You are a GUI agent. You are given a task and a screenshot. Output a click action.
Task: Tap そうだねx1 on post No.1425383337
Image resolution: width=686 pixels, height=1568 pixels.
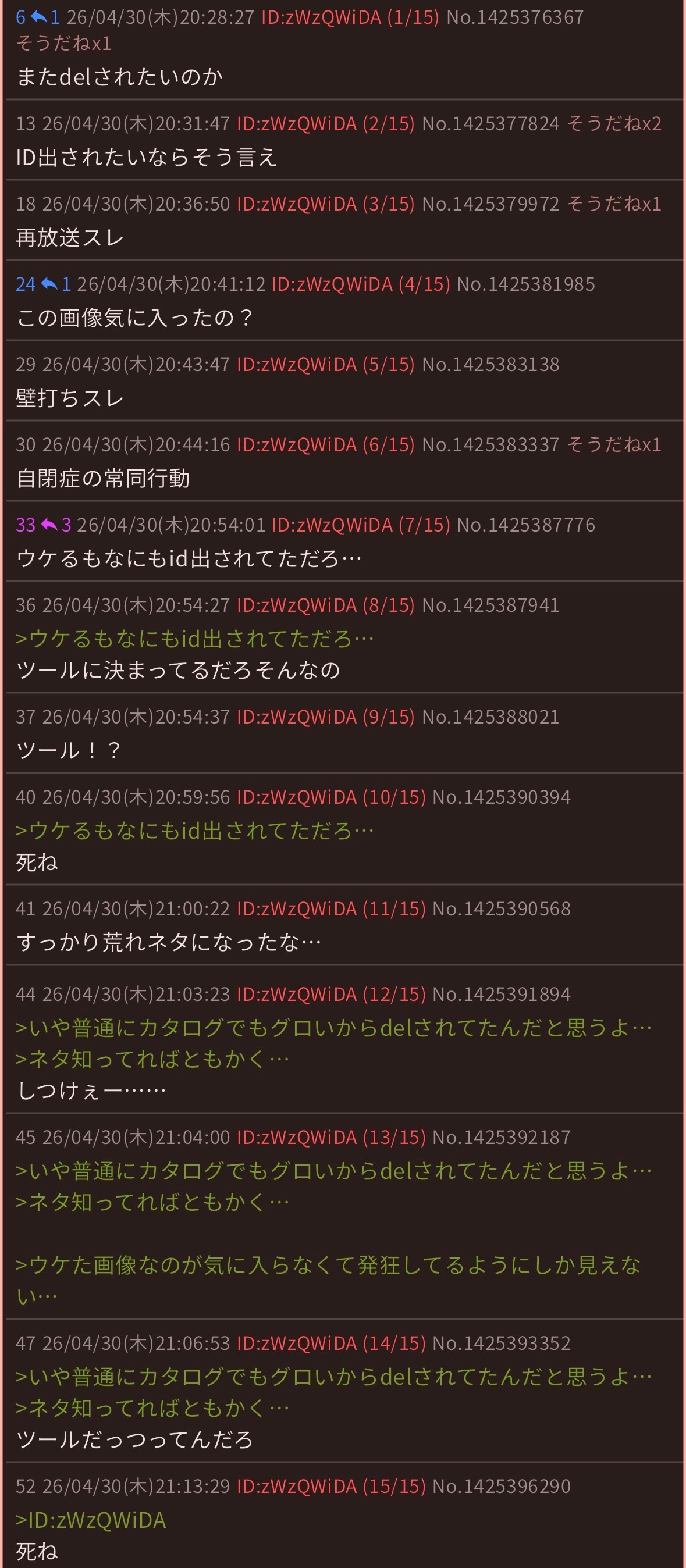click(614, 445)
